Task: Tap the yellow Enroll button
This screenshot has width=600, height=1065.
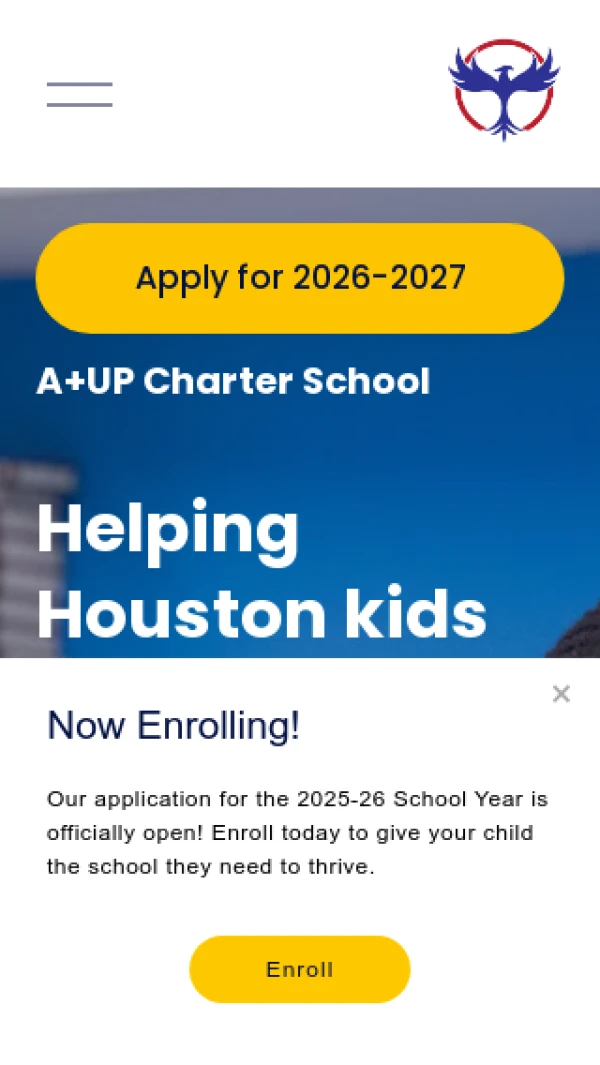Action: pos(300,969)
